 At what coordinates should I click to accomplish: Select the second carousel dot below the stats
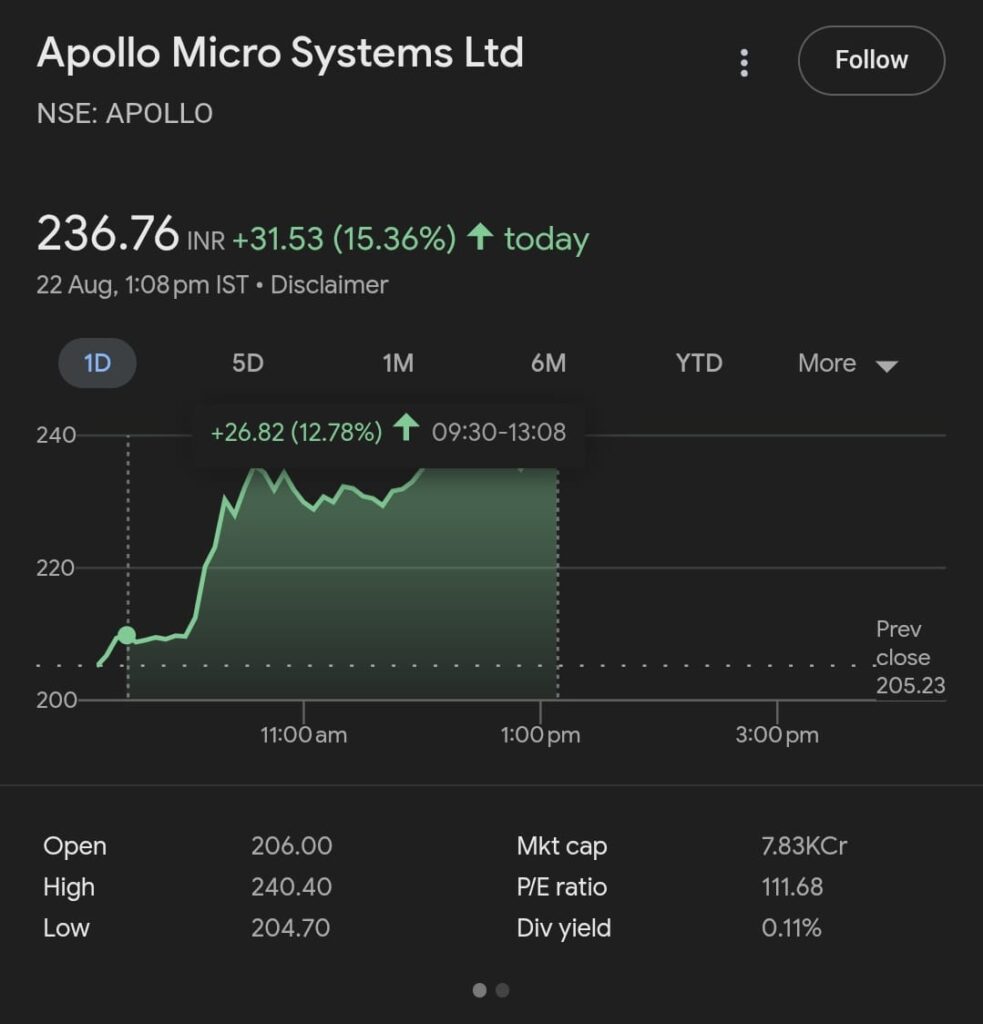503,990
